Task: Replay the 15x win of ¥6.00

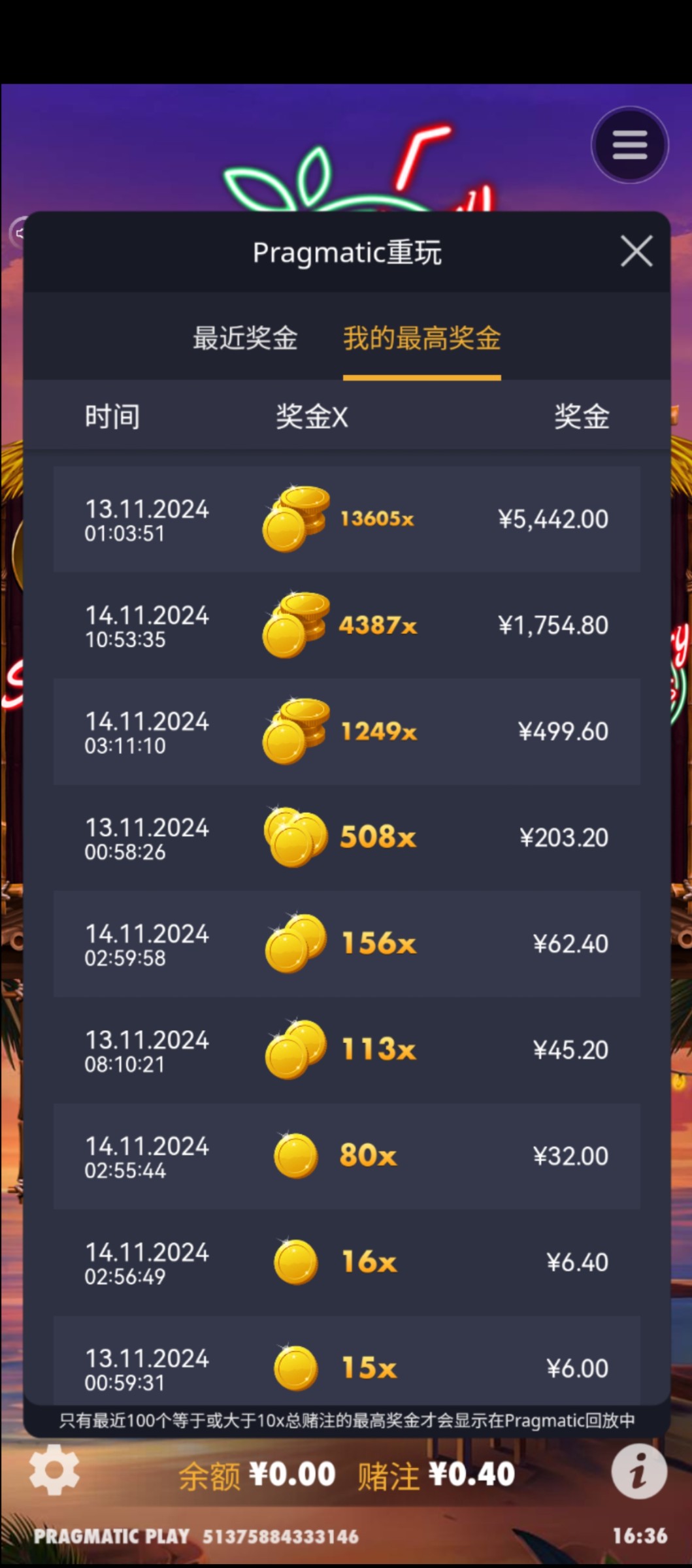Action: [x=346, y=1367]
